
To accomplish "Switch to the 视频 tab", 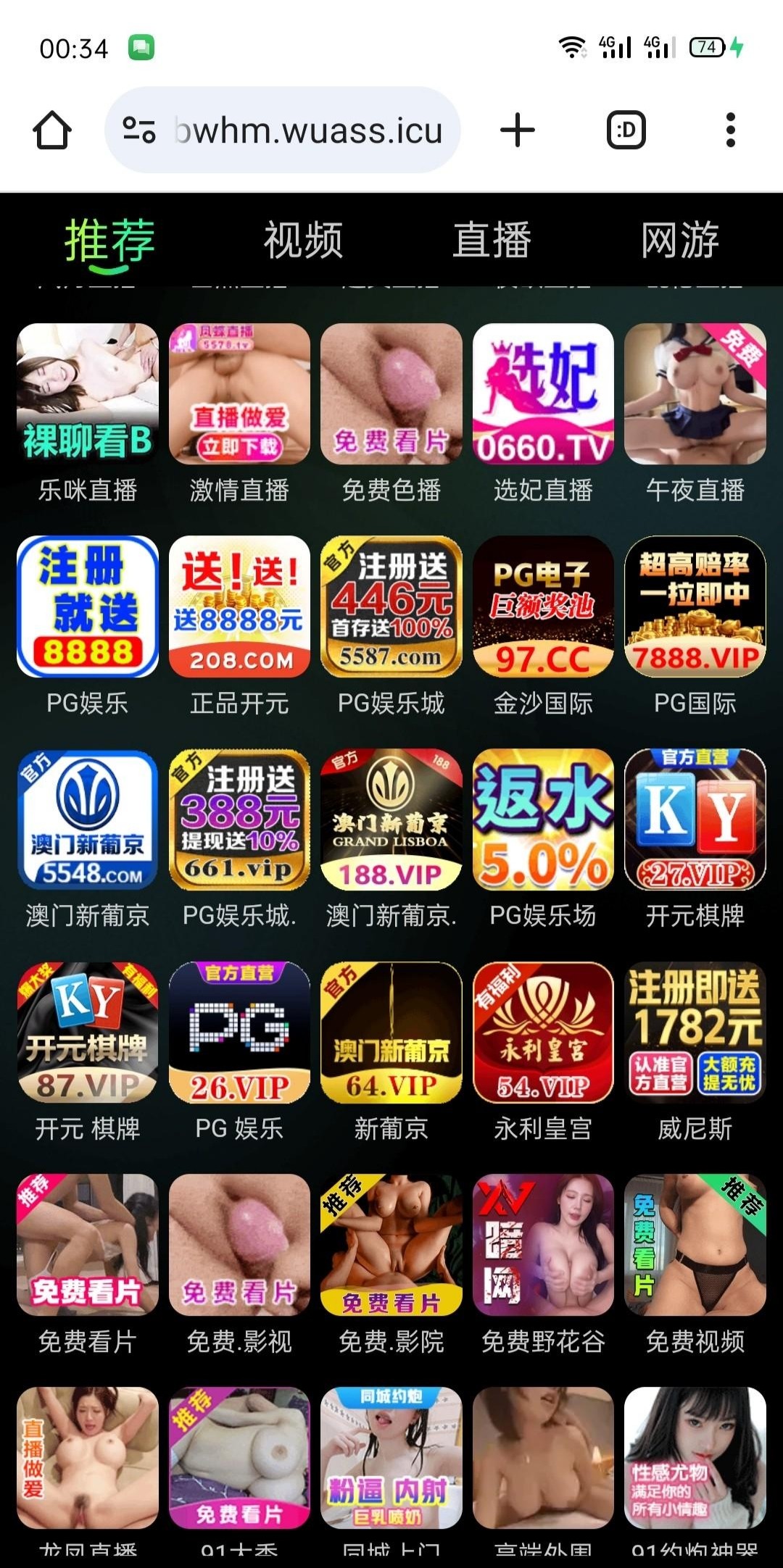I will click(303, 241).
